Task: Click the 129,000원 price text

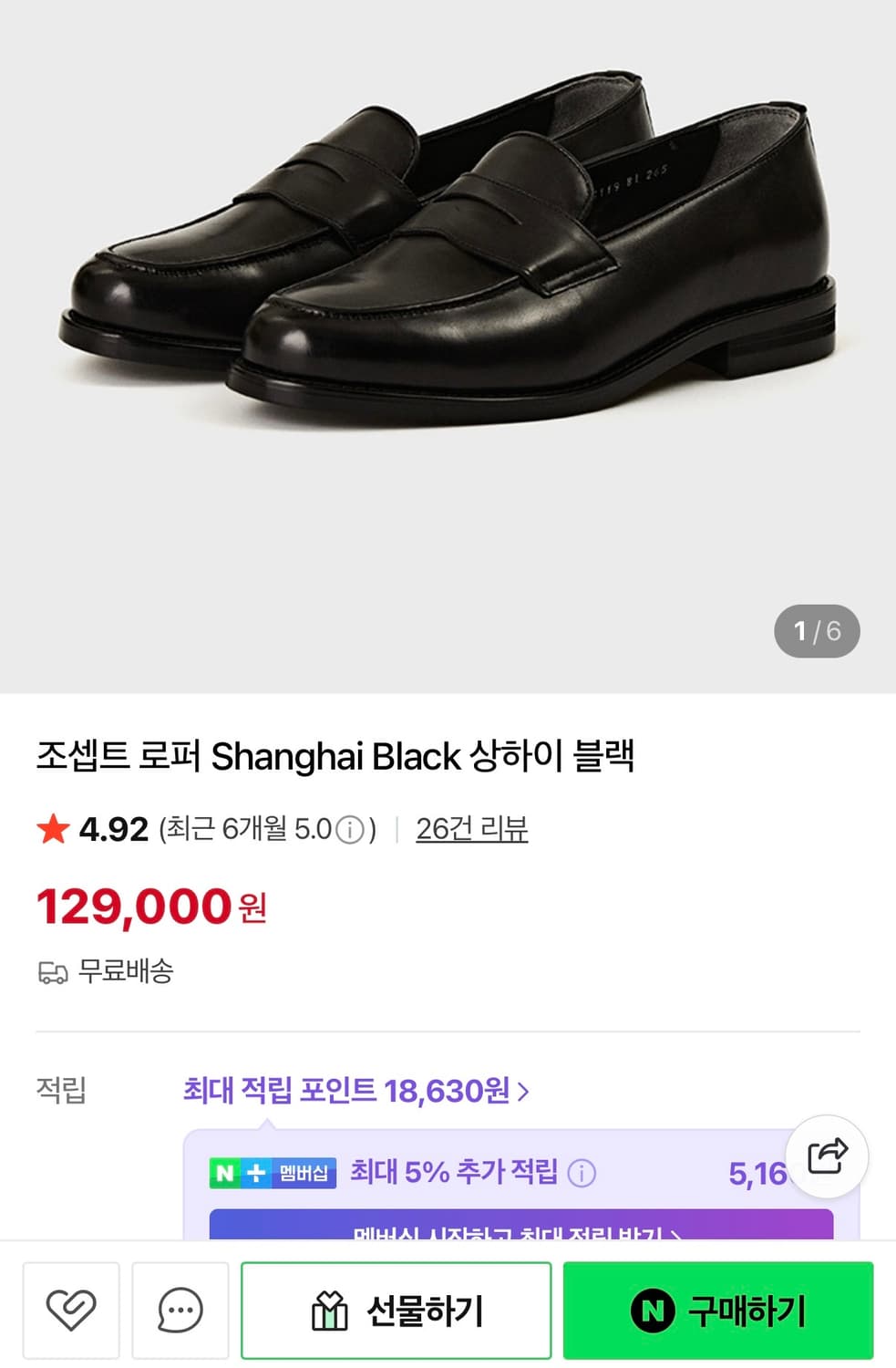Action: [148, 906]
